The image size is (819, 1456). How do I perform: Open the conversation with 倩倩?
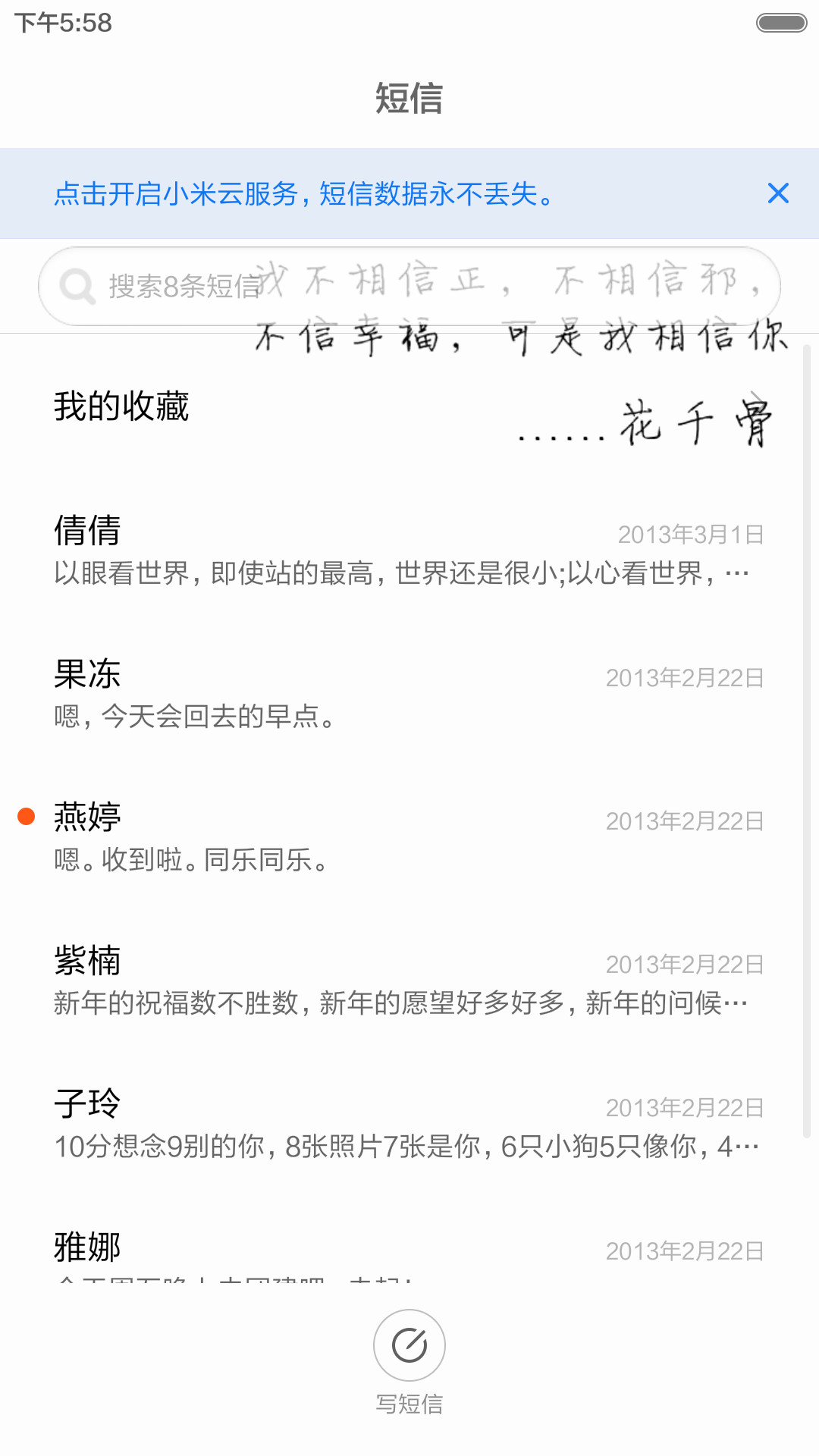tap(409, 550)
